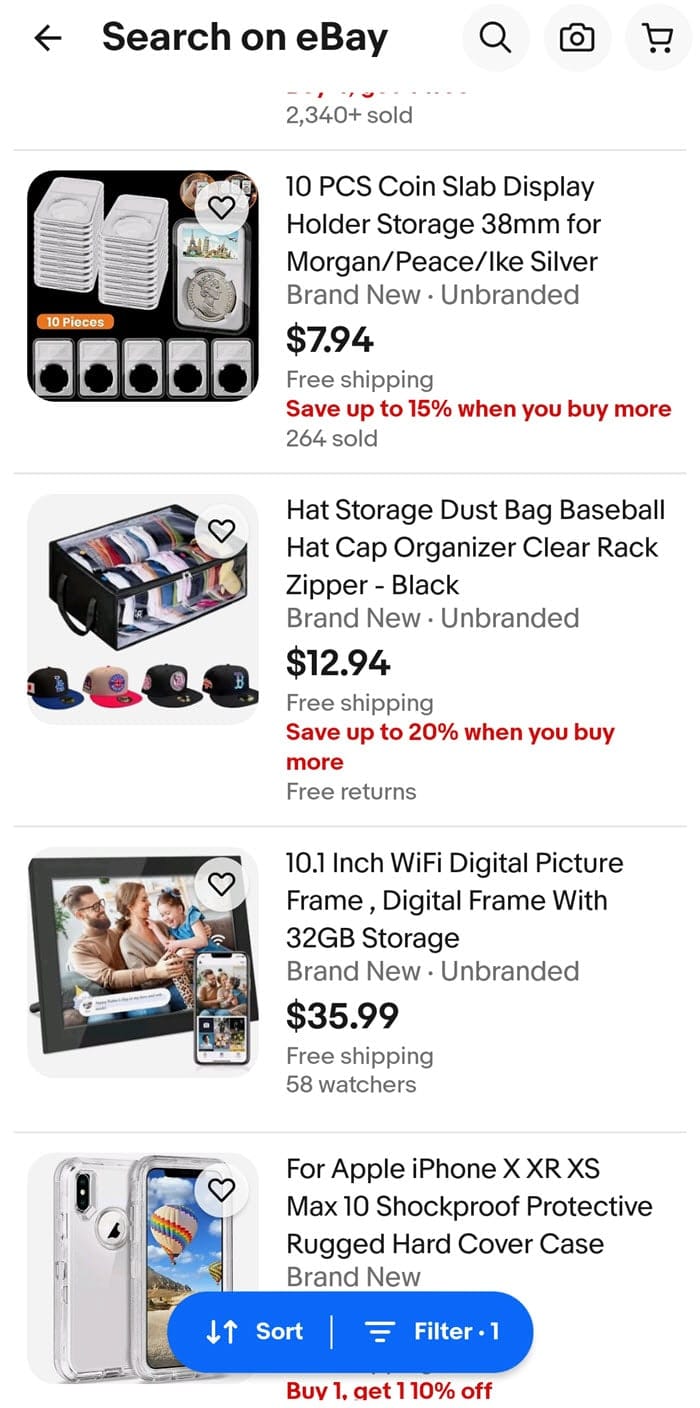
Task: Add Coin Slab Display Holder to watchlist
Action: 221,208
